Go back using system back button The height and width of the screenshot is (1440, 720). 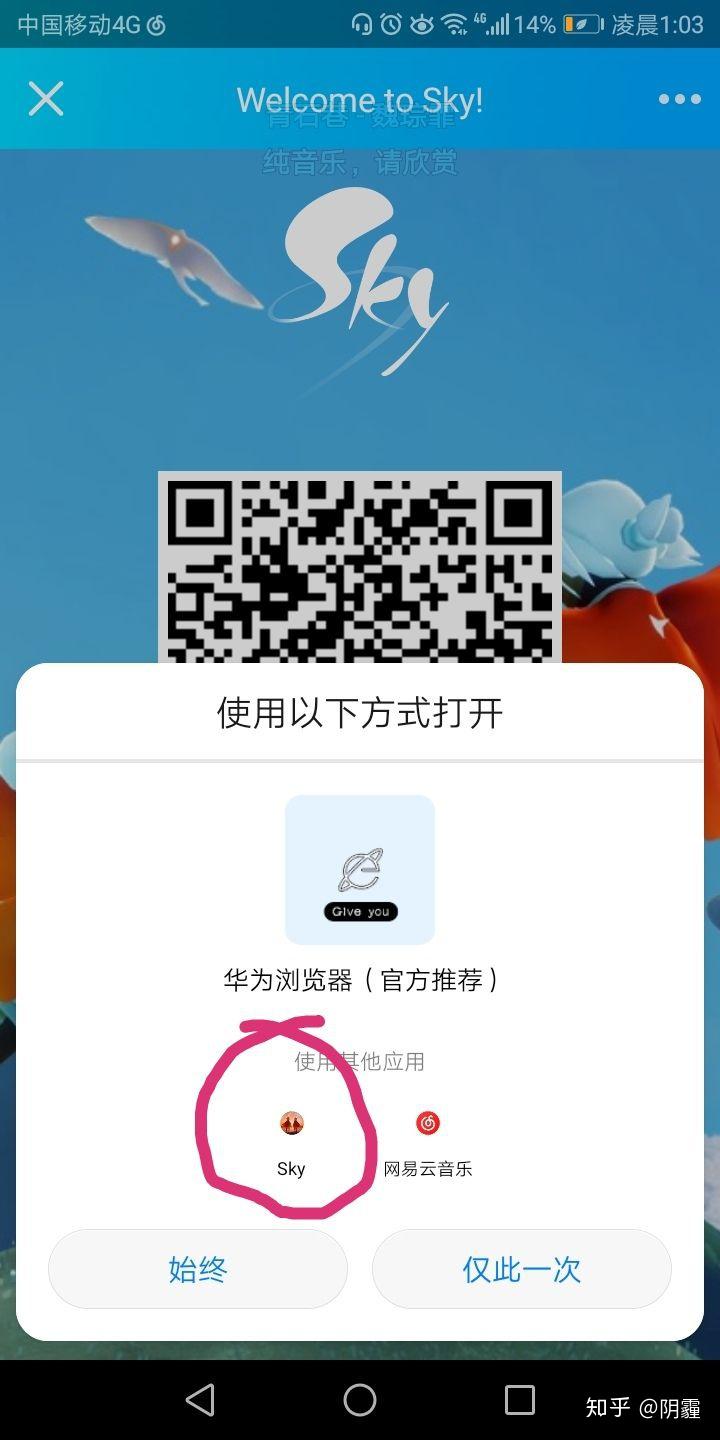click(x=200, y=1400)
